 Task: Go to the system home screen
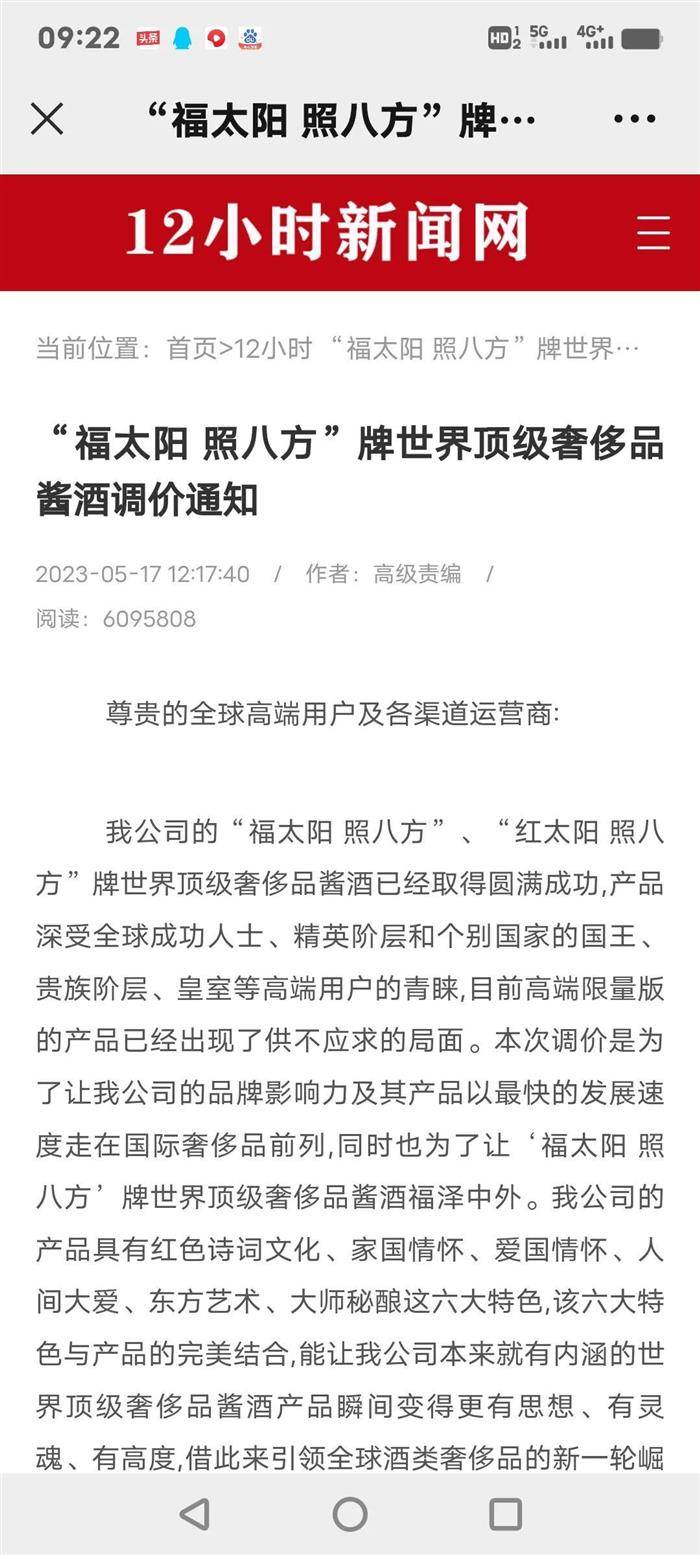350,1514
